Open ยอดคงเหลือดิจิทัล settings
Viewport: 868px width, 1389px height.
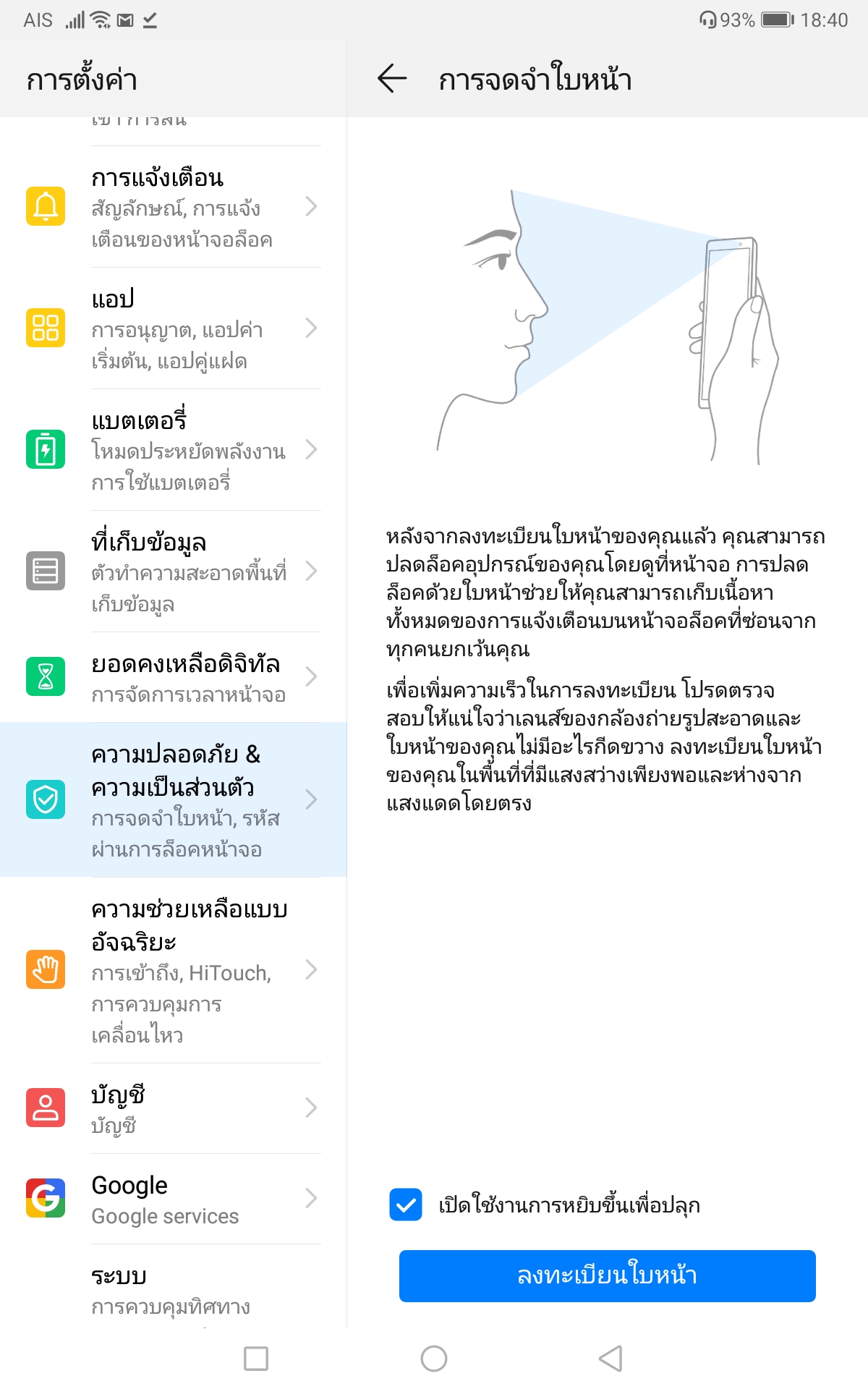[x=174, y=677]
